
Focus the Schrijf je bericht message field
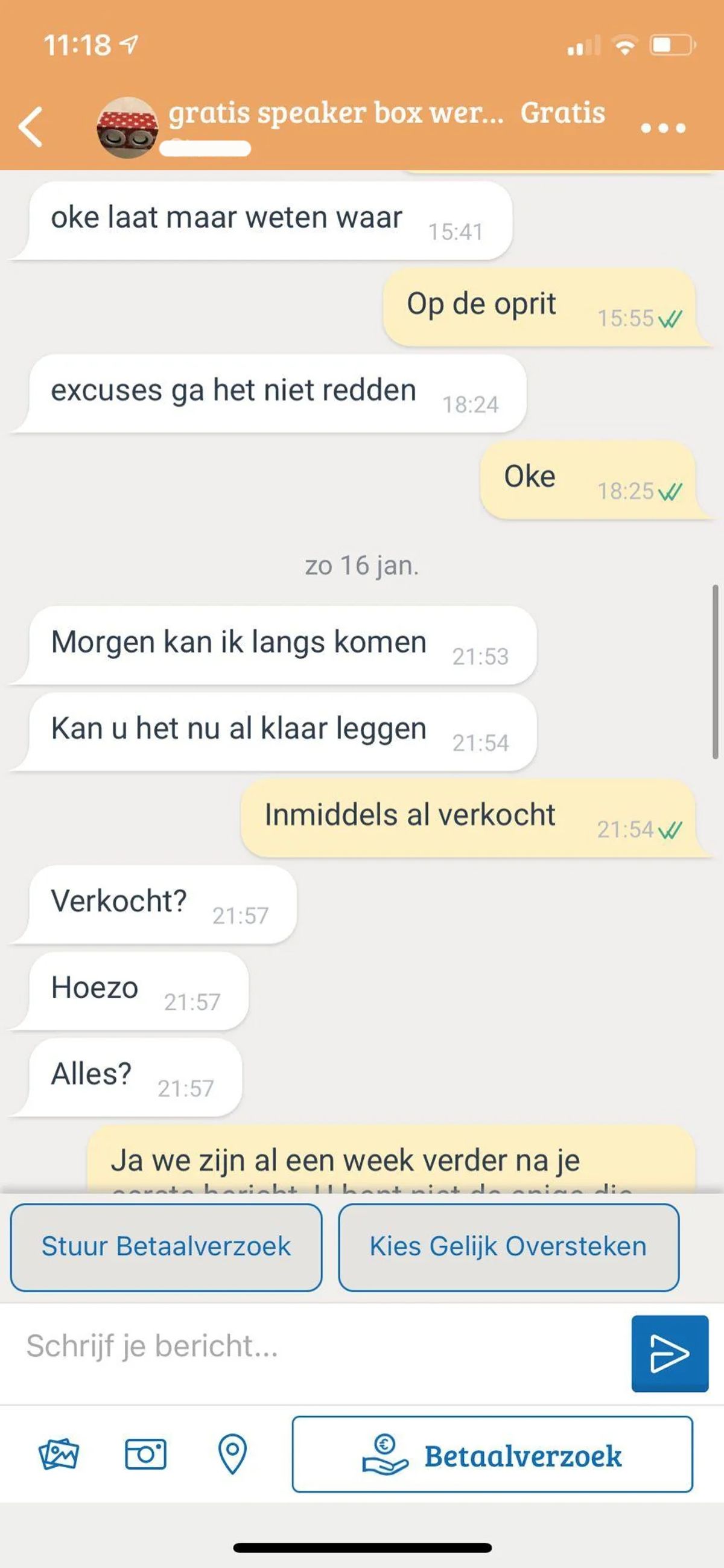coord(316,1346)
